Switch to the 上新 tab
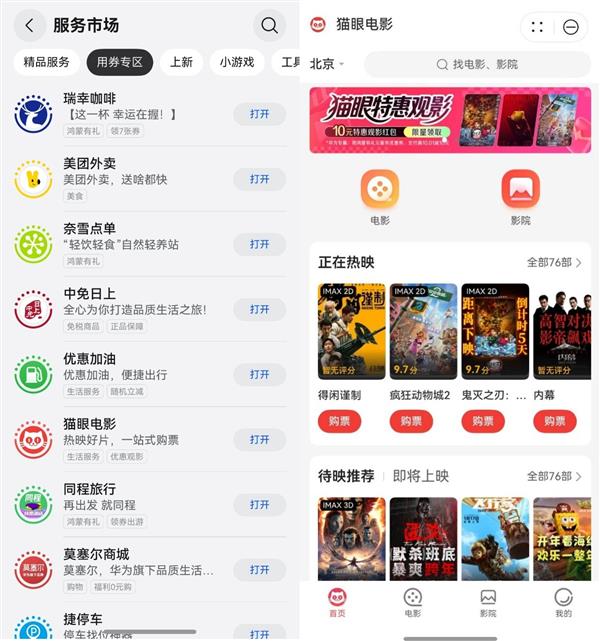This screenshot has width=600, height=641. pyautogui.click(x=181, y=62)
